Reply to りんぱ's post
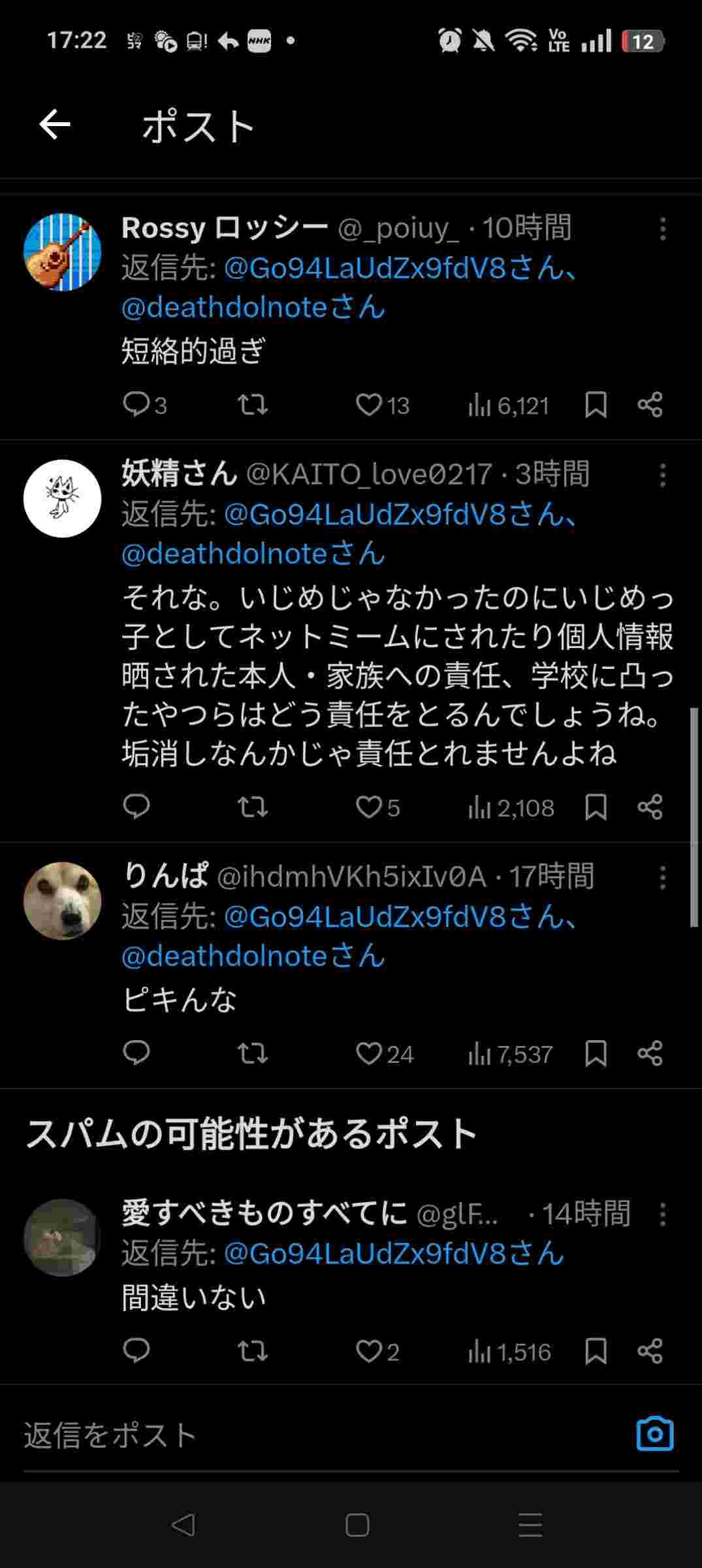Viewport: 702px width, 1568px height. pyautogui.click(x=136, y=1054)
